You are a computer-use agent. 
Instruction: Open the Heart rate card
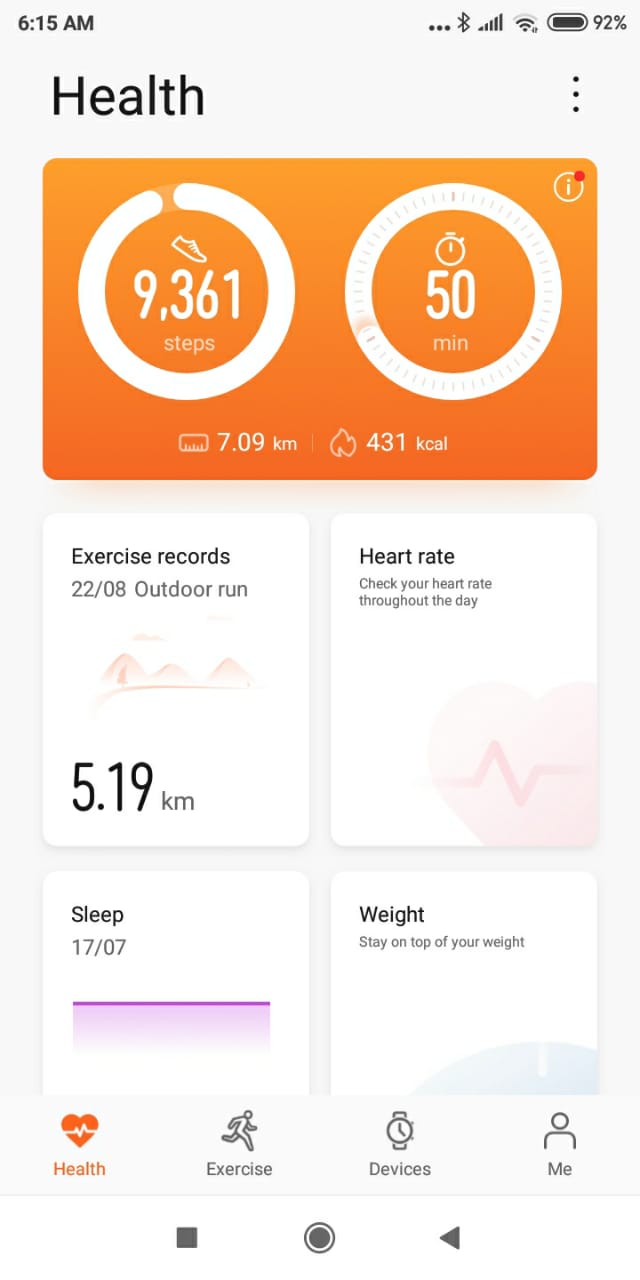pos(464,679)
